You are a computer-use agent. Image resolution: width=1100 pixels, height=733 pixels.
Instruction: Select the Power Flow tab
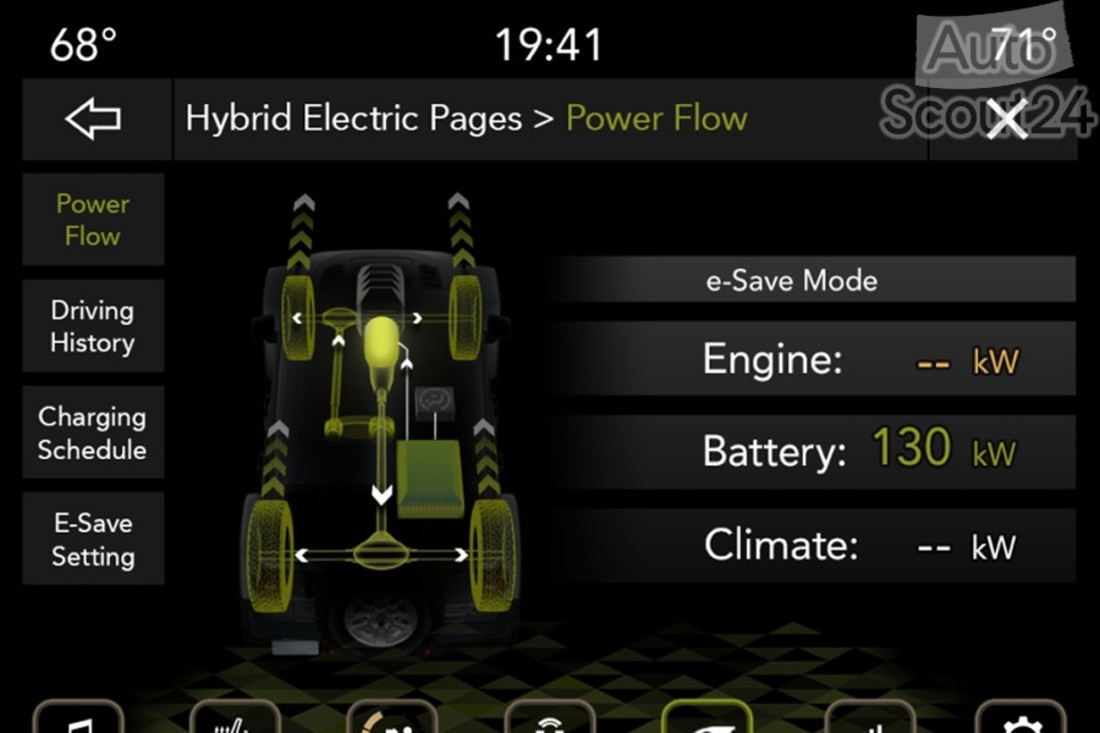(x=93, y=220)
